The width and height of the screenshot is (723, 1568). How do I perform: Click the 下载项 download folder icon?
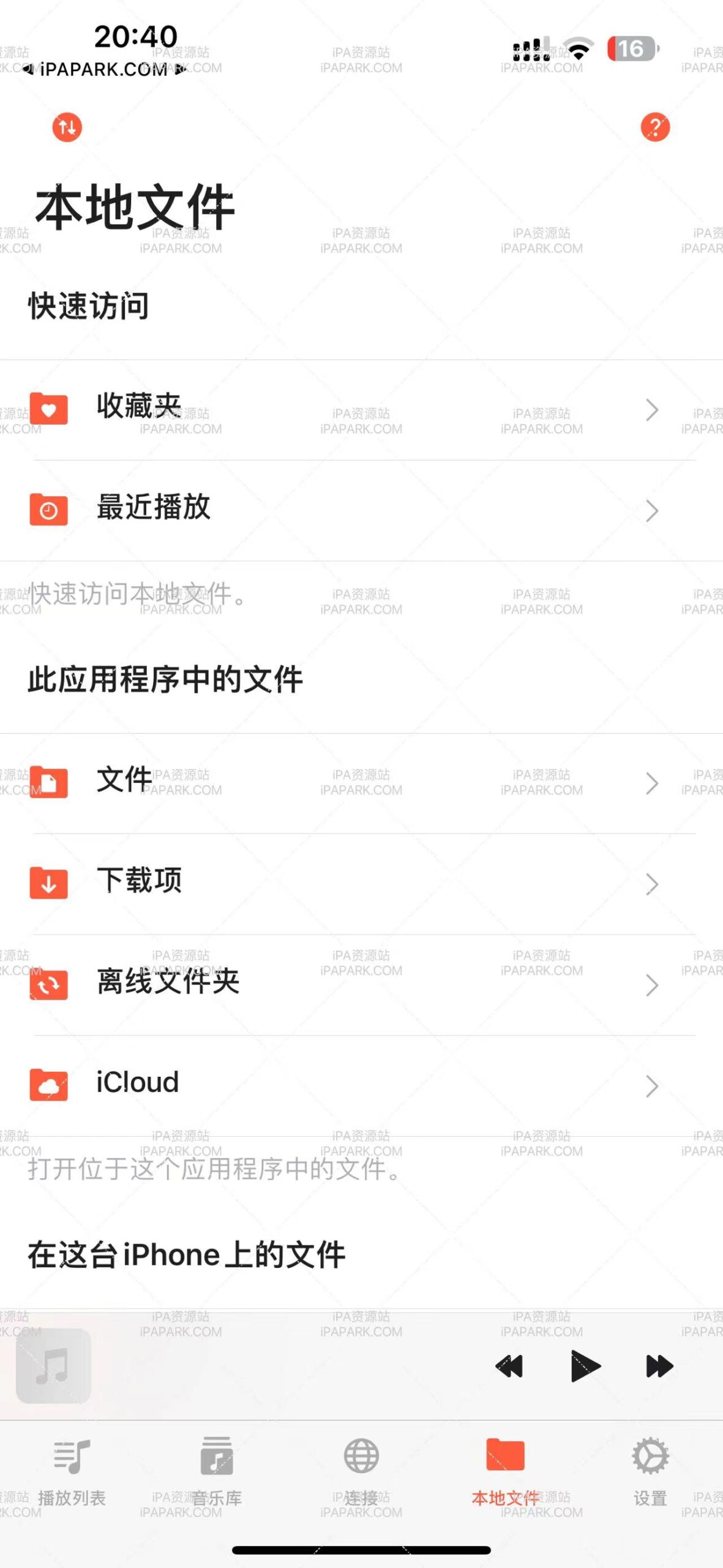point(50,882)
